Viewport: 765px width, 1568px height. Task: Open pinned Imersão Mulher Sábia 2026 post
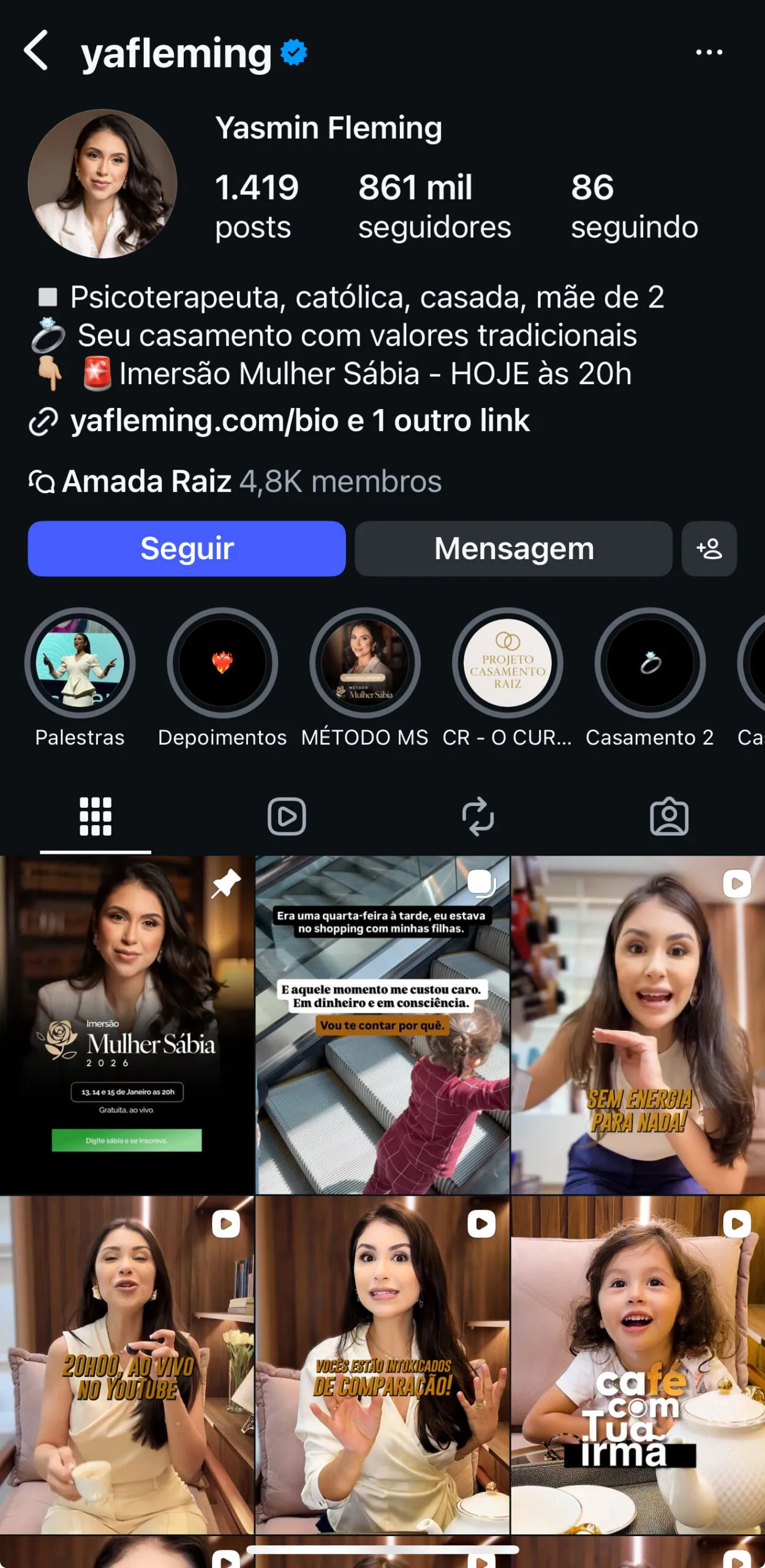[127, 1025]
